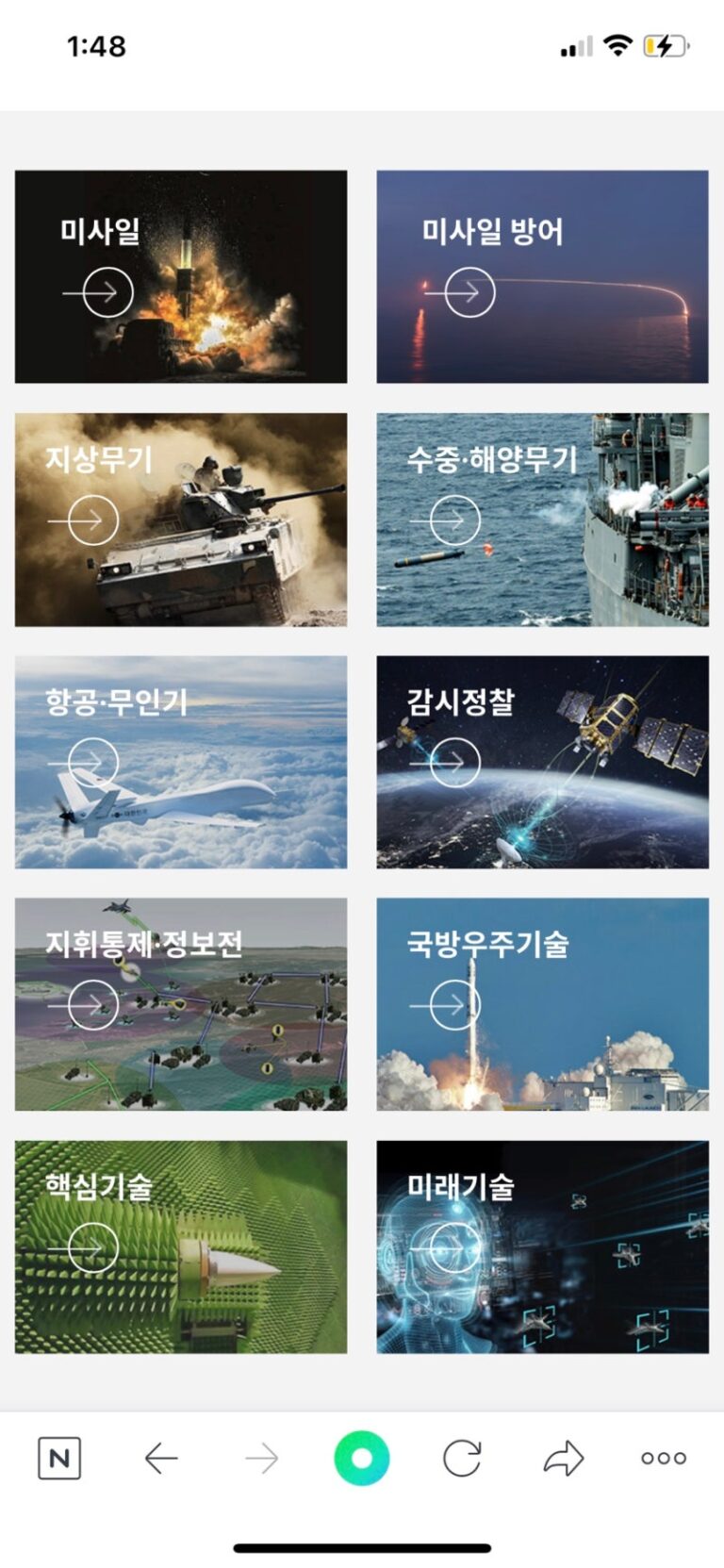This screenshot has height=1568, width=724.
Task: Reload the current page
Action: coord(462,1458)
